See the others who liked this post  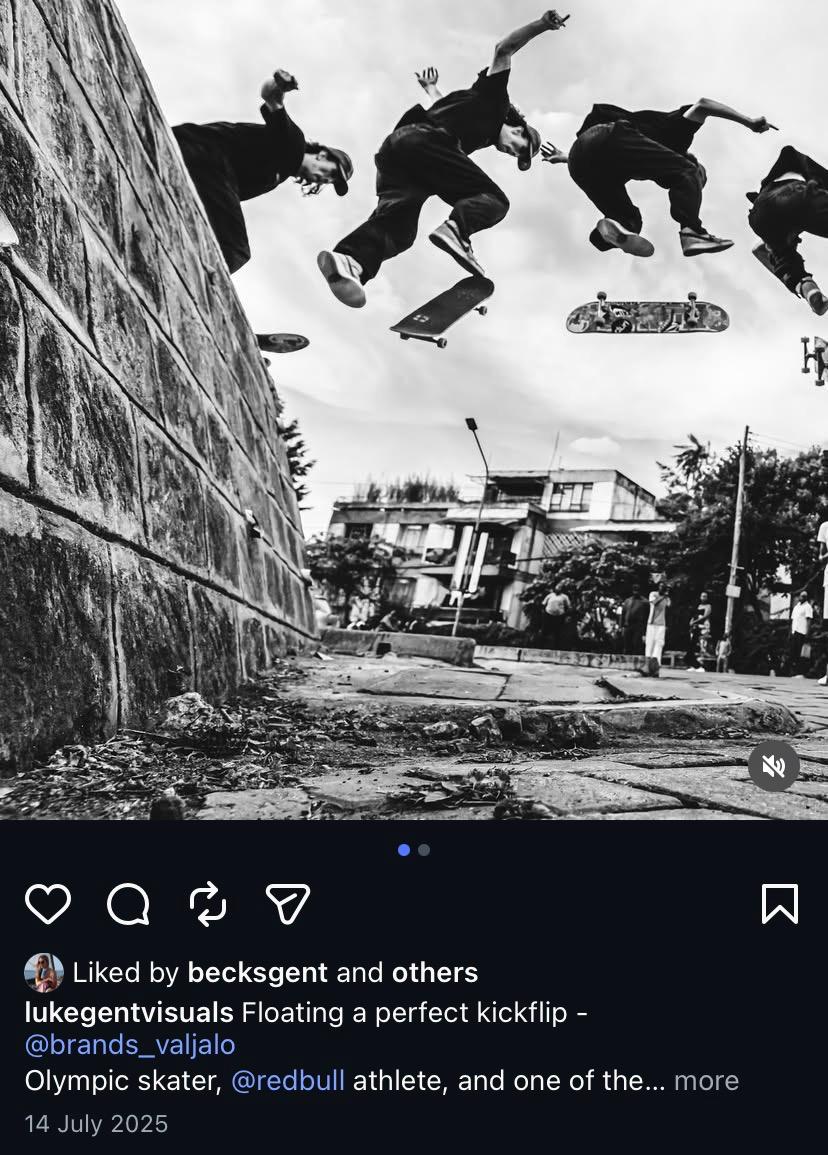click(434, 972)
